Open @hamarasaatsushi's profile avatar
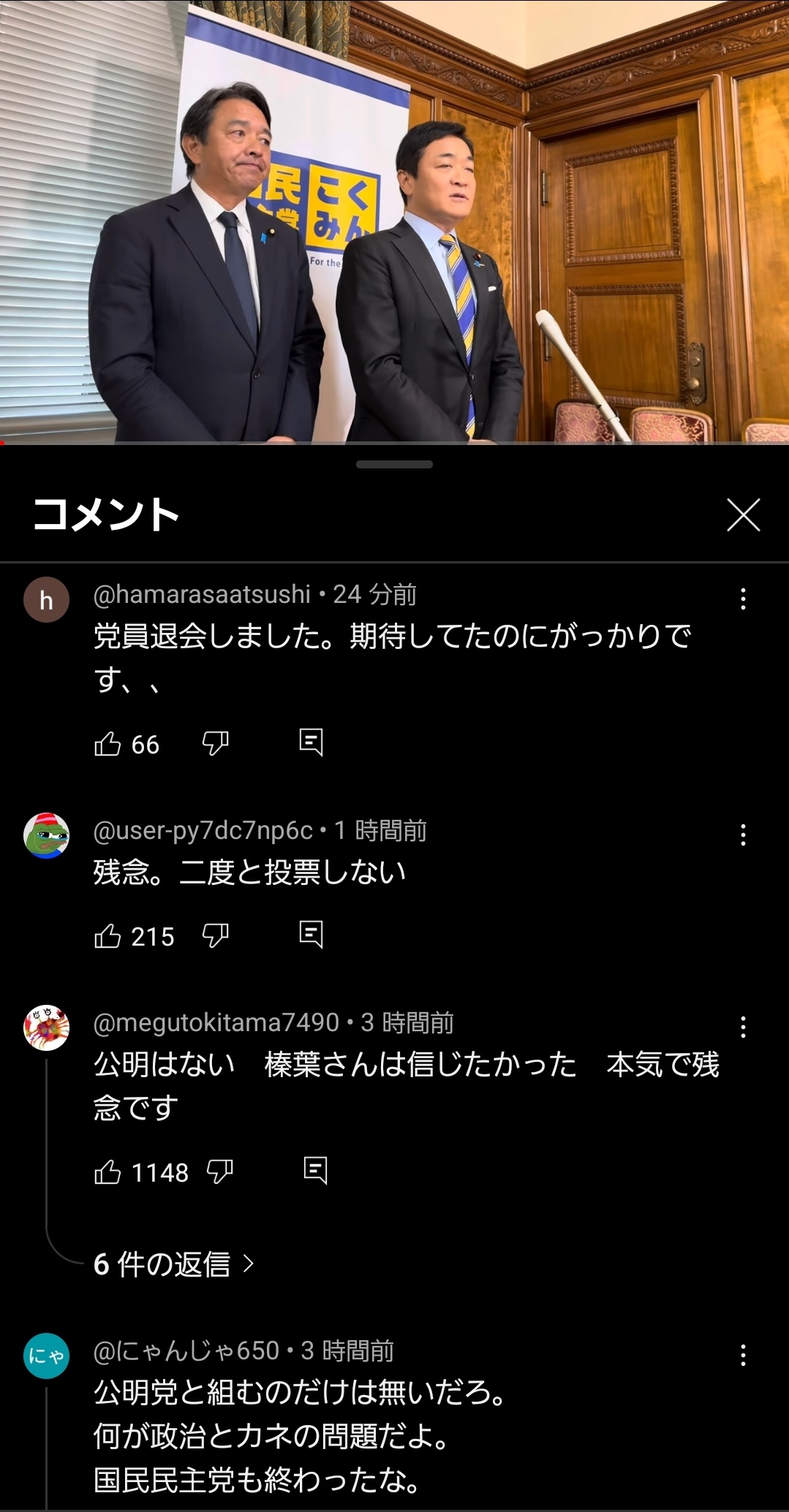Viewport: 789px width, 1512px height. click(47, 600)
